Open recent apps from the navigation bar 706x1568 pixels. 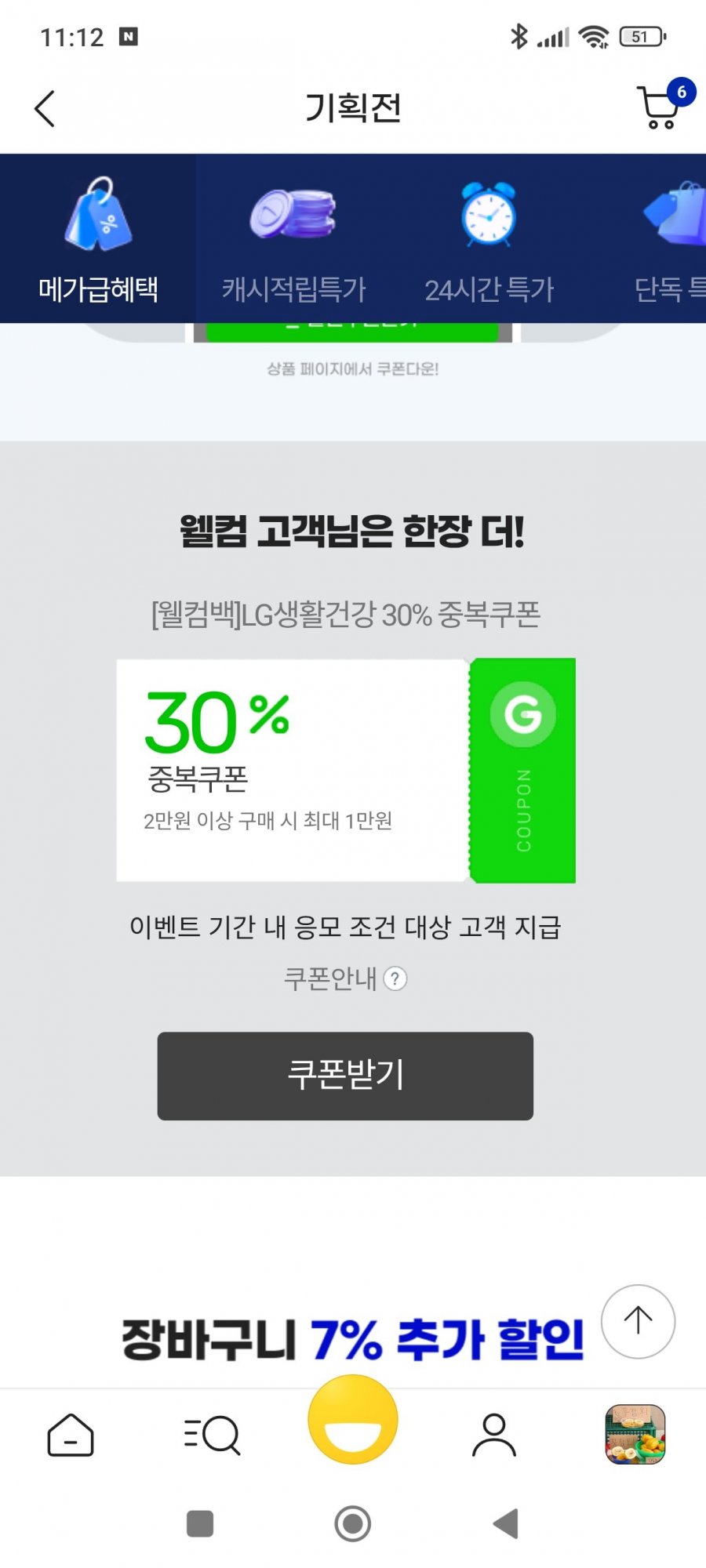coord(200,1523)
